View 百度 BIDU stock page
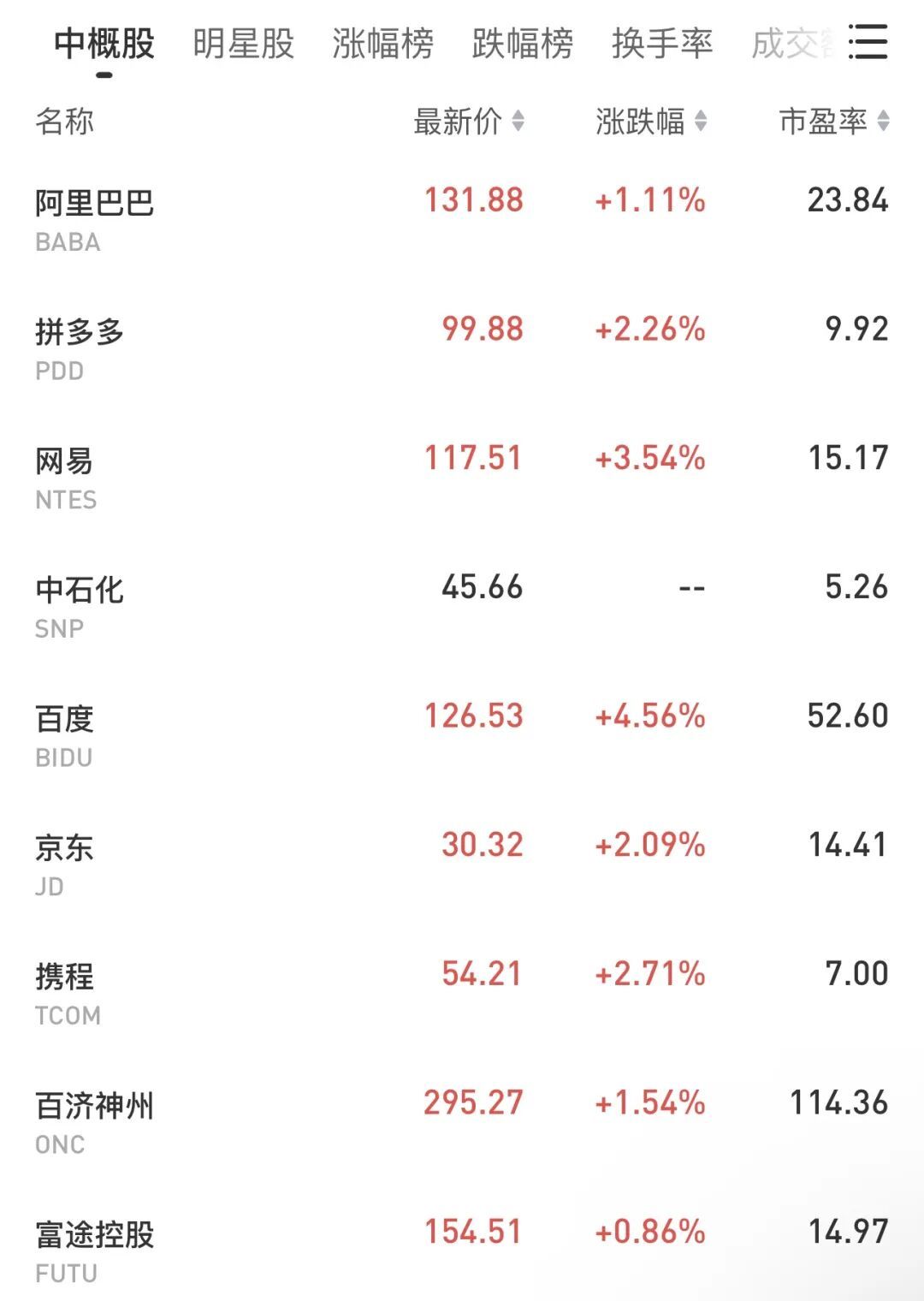Image resolution: width=924 pixels, height=1301 pixels. [x=462, y=736]
